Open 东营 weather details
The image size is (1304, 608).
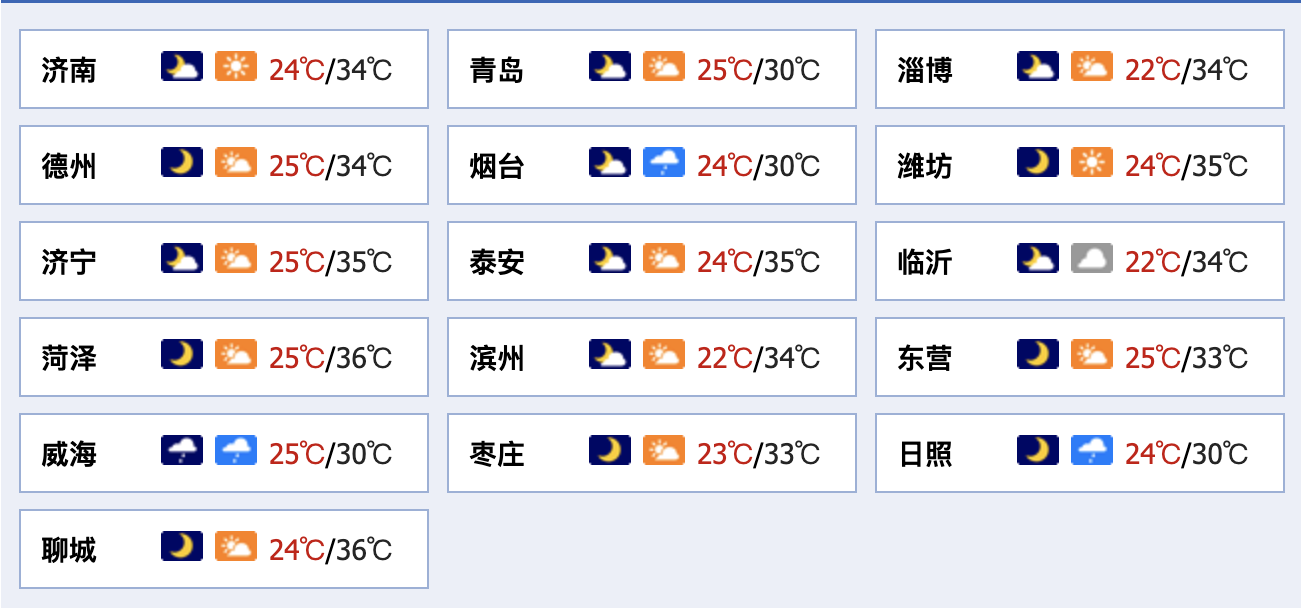click(x=1080, y=357)
